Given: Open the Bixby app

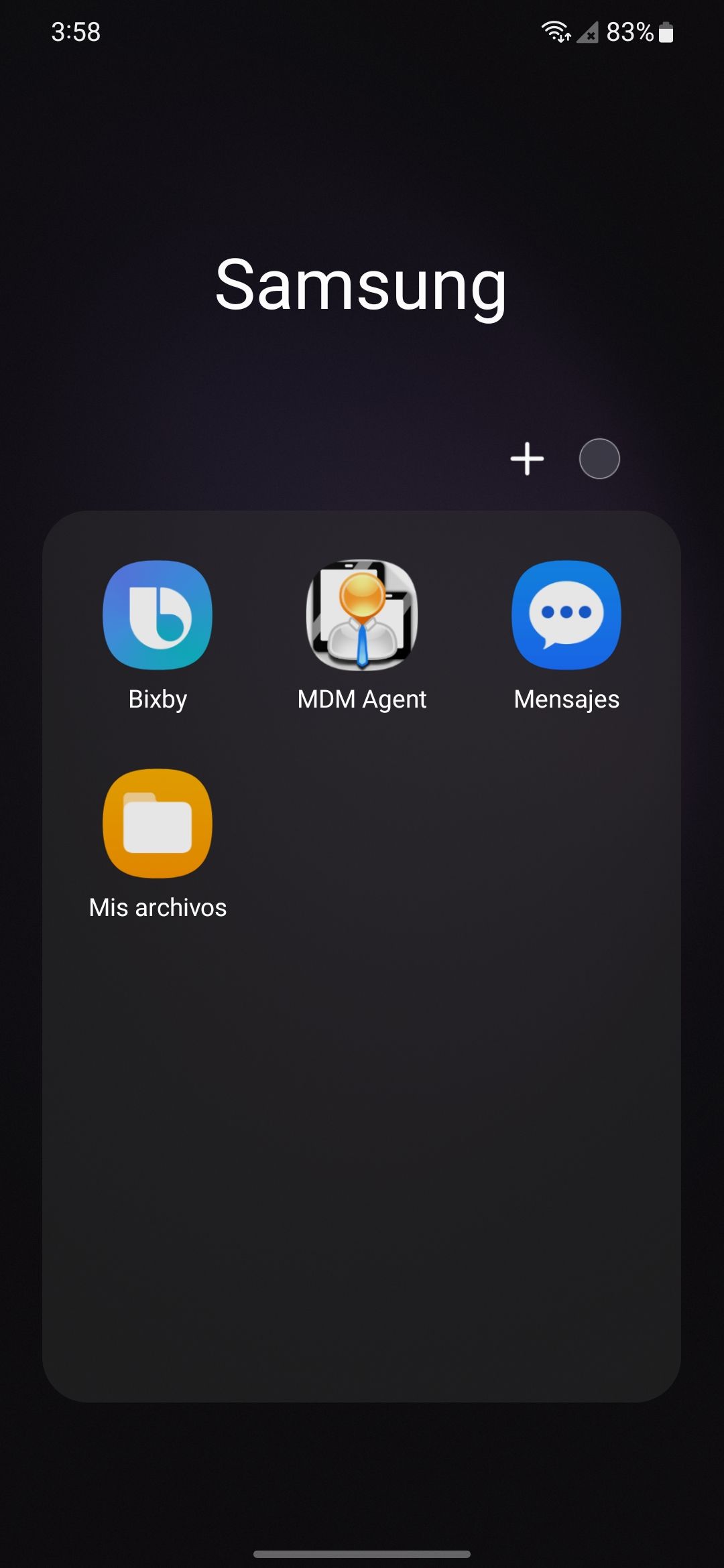Looking at the screenshot, I should (x=158, y=615).
